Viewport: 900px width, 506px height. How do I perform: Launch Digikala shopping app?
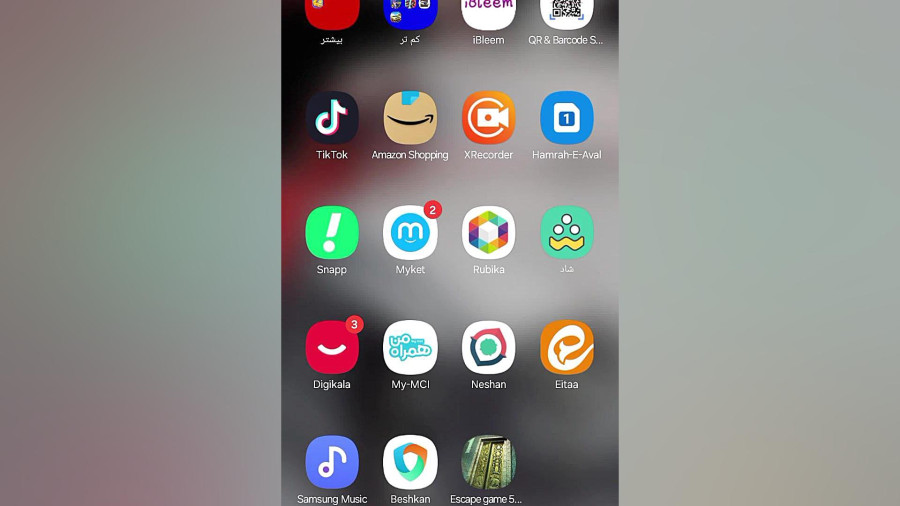click(x=332, y=348)
